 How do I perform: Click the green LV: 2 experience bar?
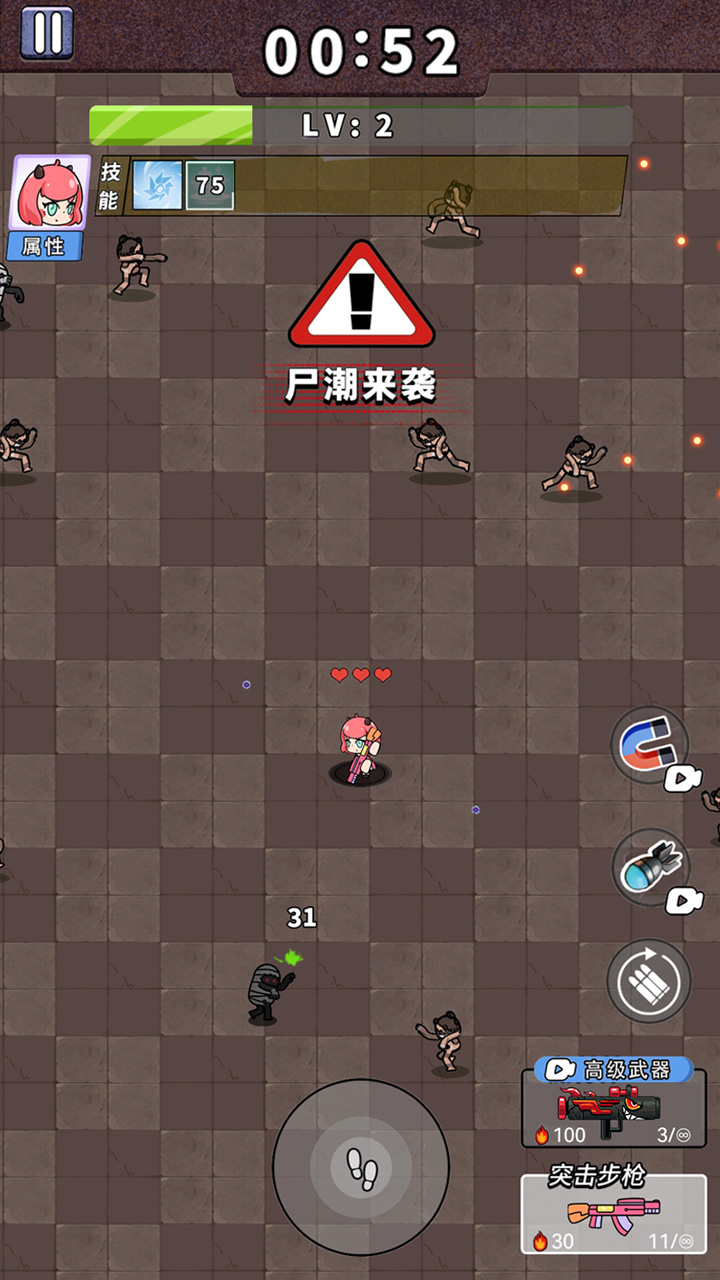coord(170,125)
